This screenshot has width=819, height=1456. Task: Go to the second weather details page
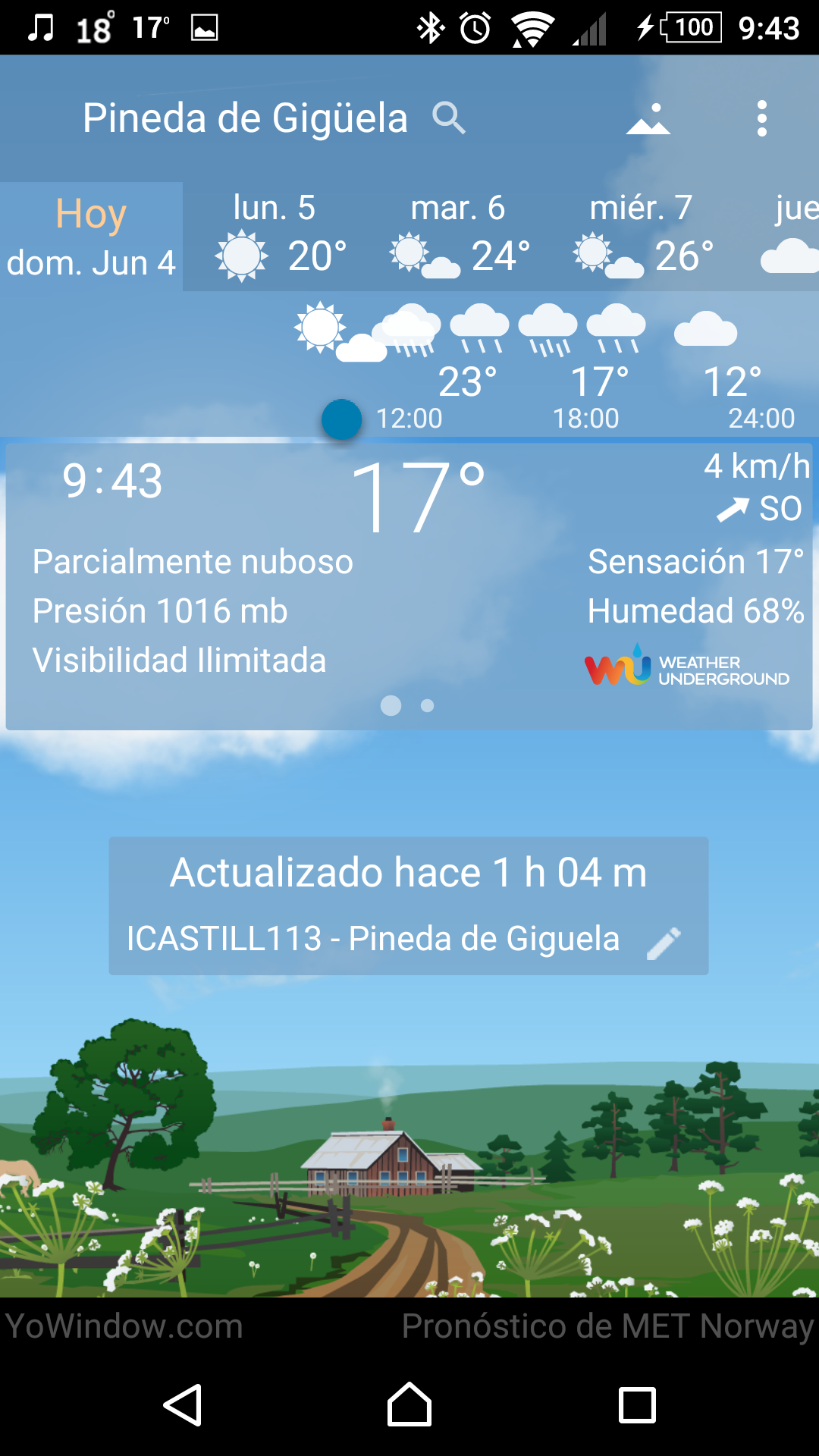pyautogui.click(x=428, y=706)
